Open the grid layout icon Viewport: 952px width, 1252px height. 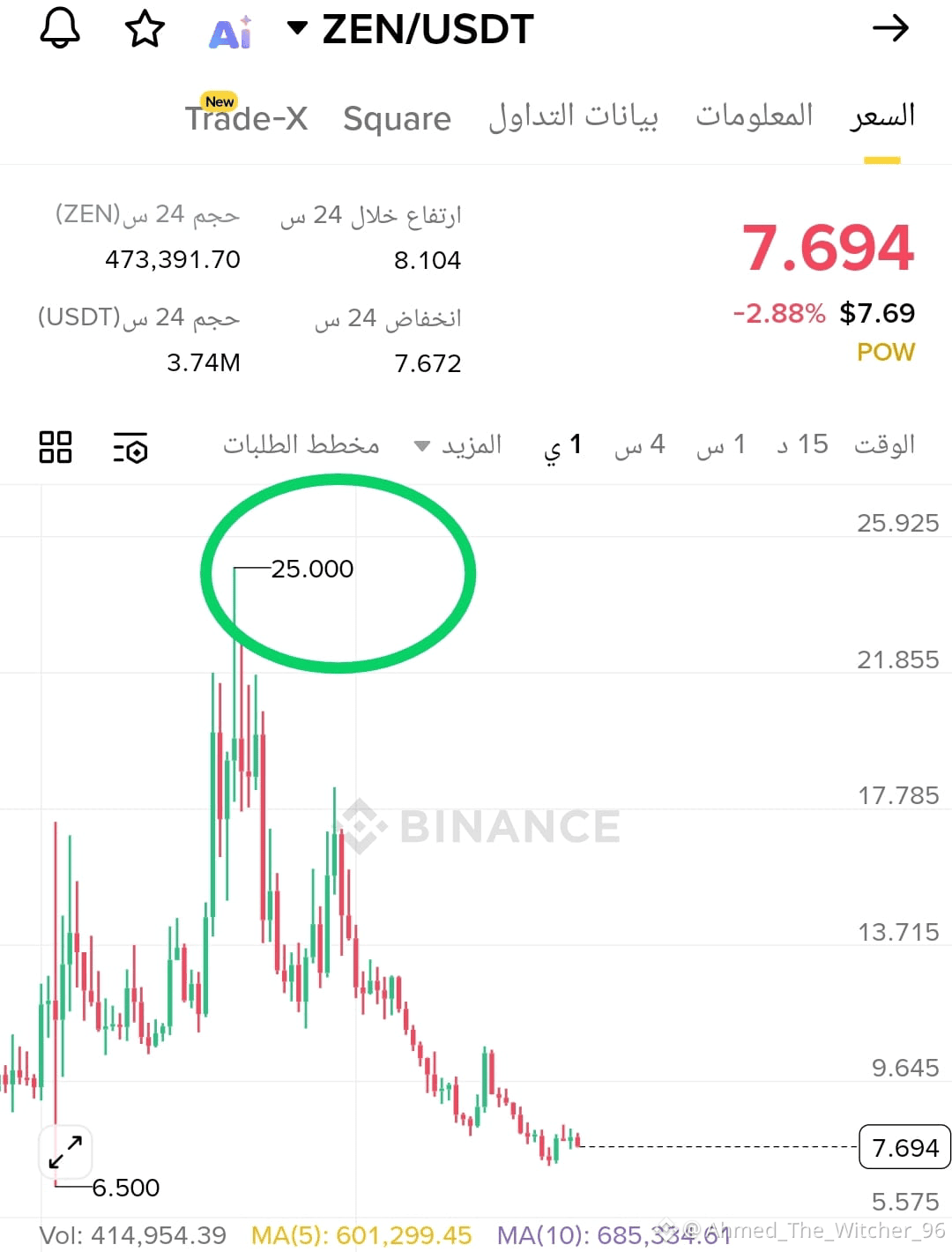56,447
